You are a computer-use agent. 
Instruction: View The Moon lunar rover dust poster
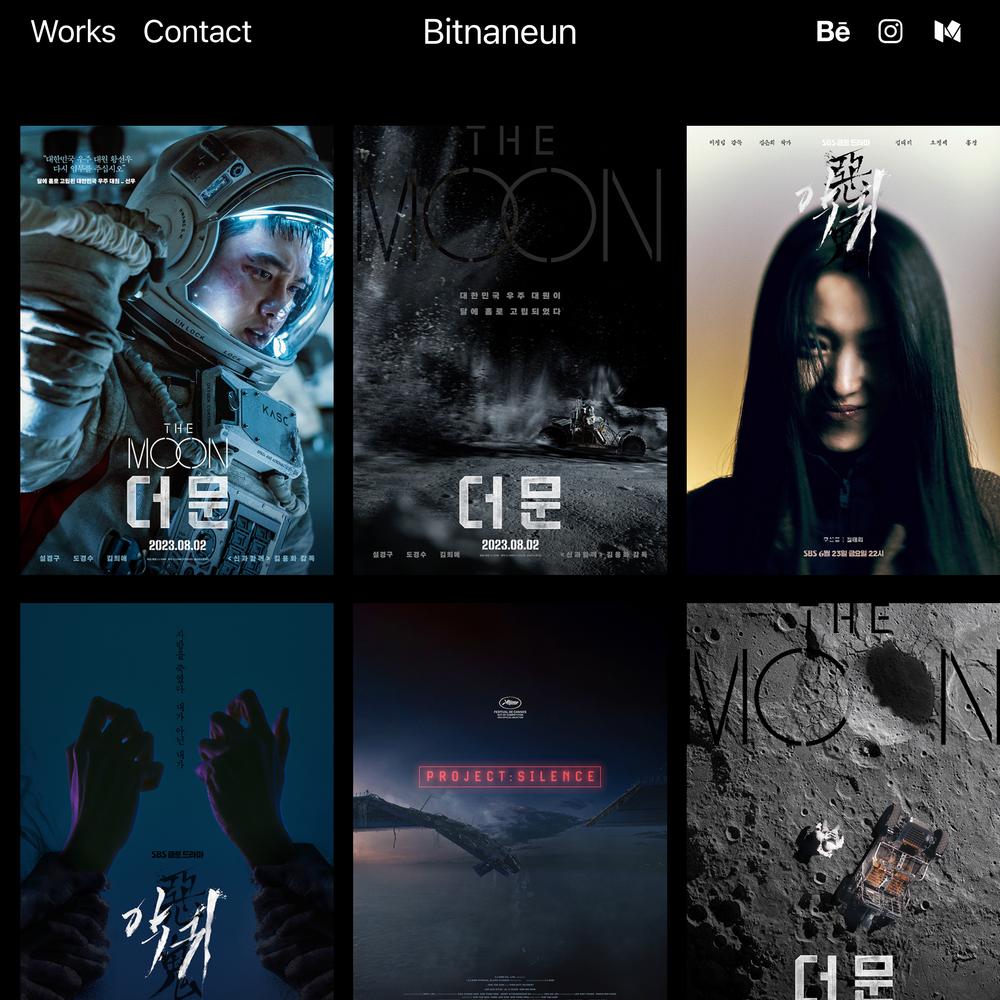click(x=510, y=350)
